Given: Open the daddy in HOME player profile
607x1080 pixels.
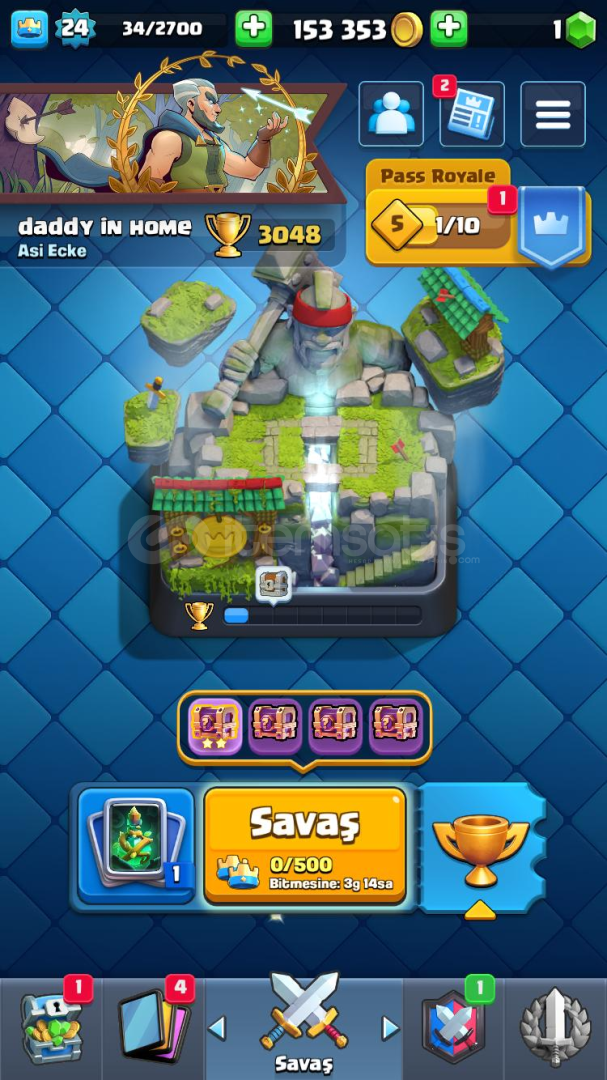Looking at the screenshot, I should (x=104, y=227).
